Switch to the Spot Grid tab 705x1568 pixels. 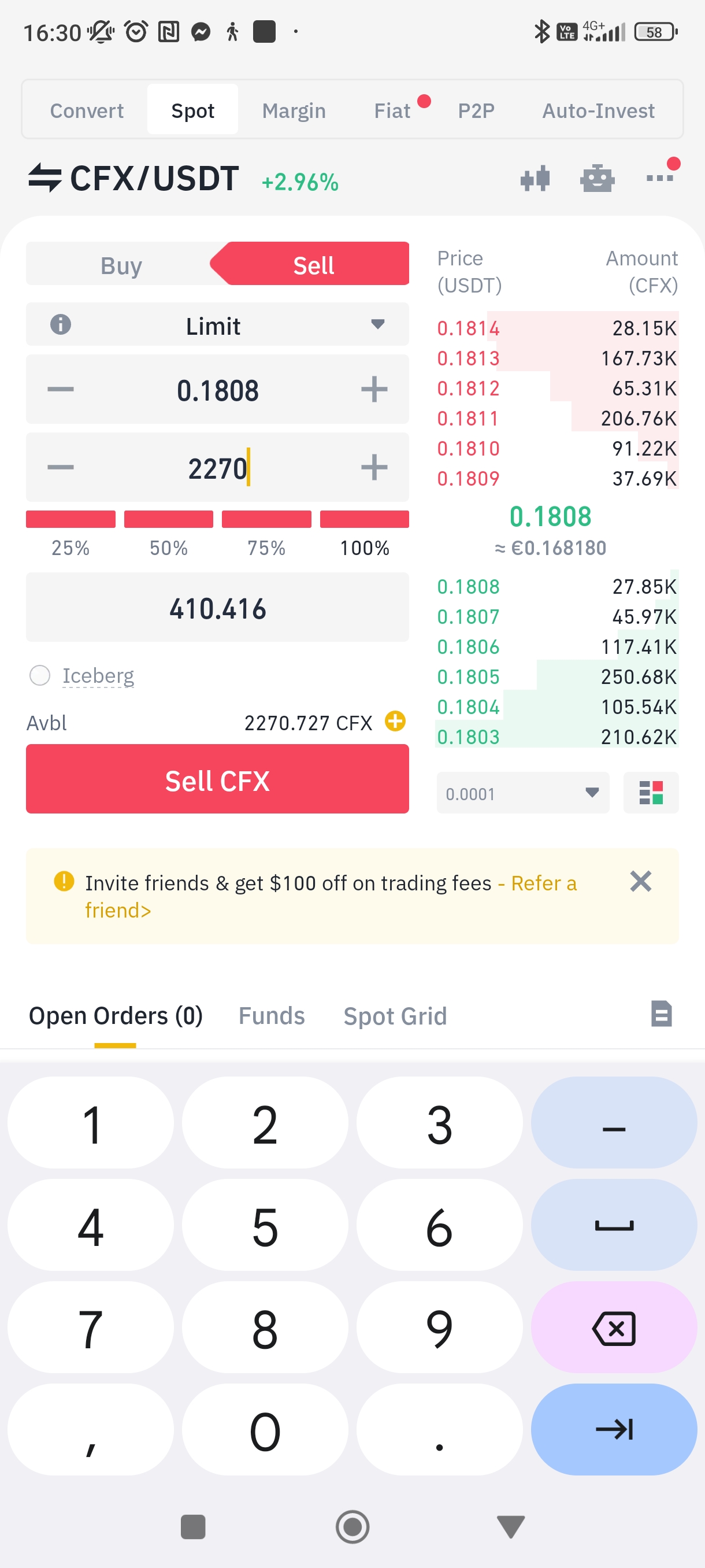tap(395, 1016)
